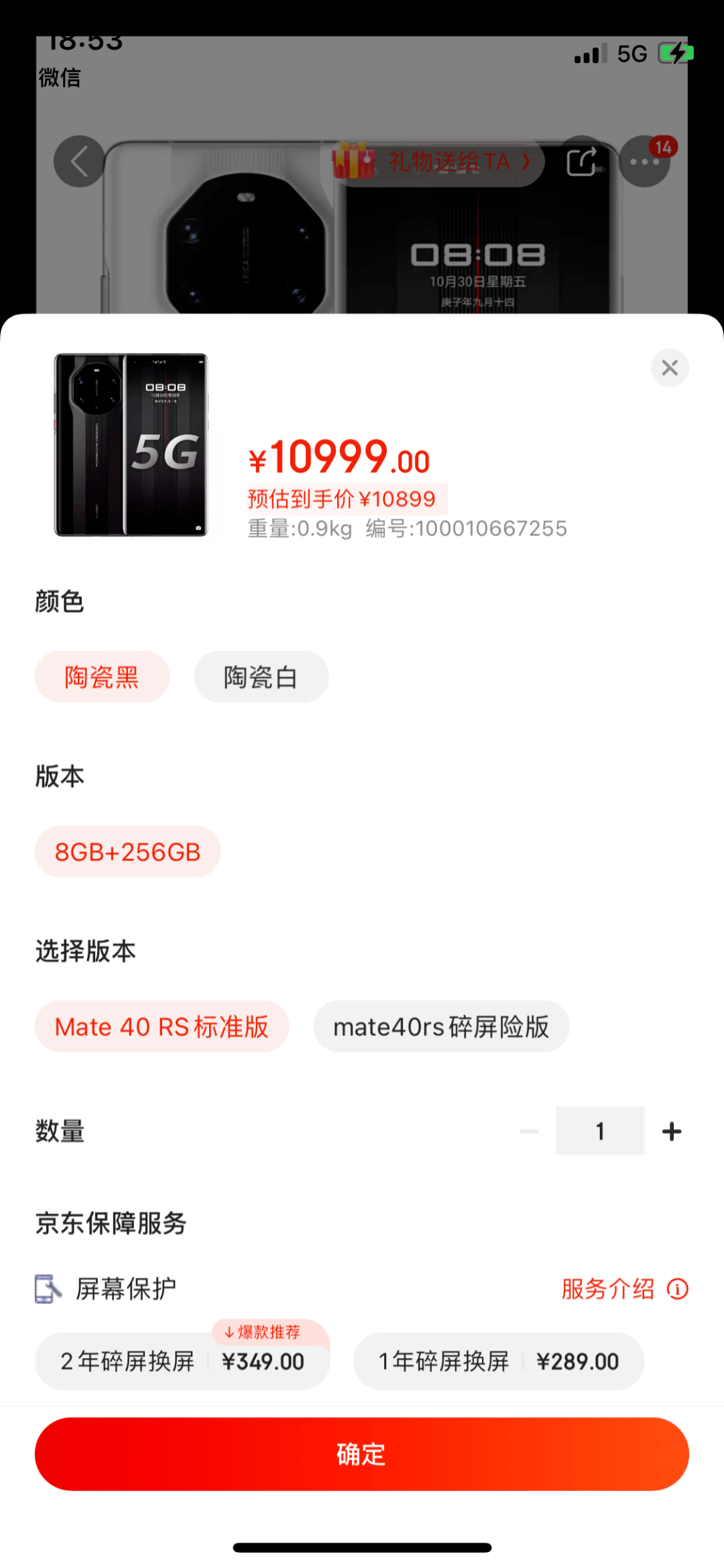Return to 微信 via the top-left label
The width and height of the screenshot is (724, 1568).
pyautogui.click(x=60, y=78)
